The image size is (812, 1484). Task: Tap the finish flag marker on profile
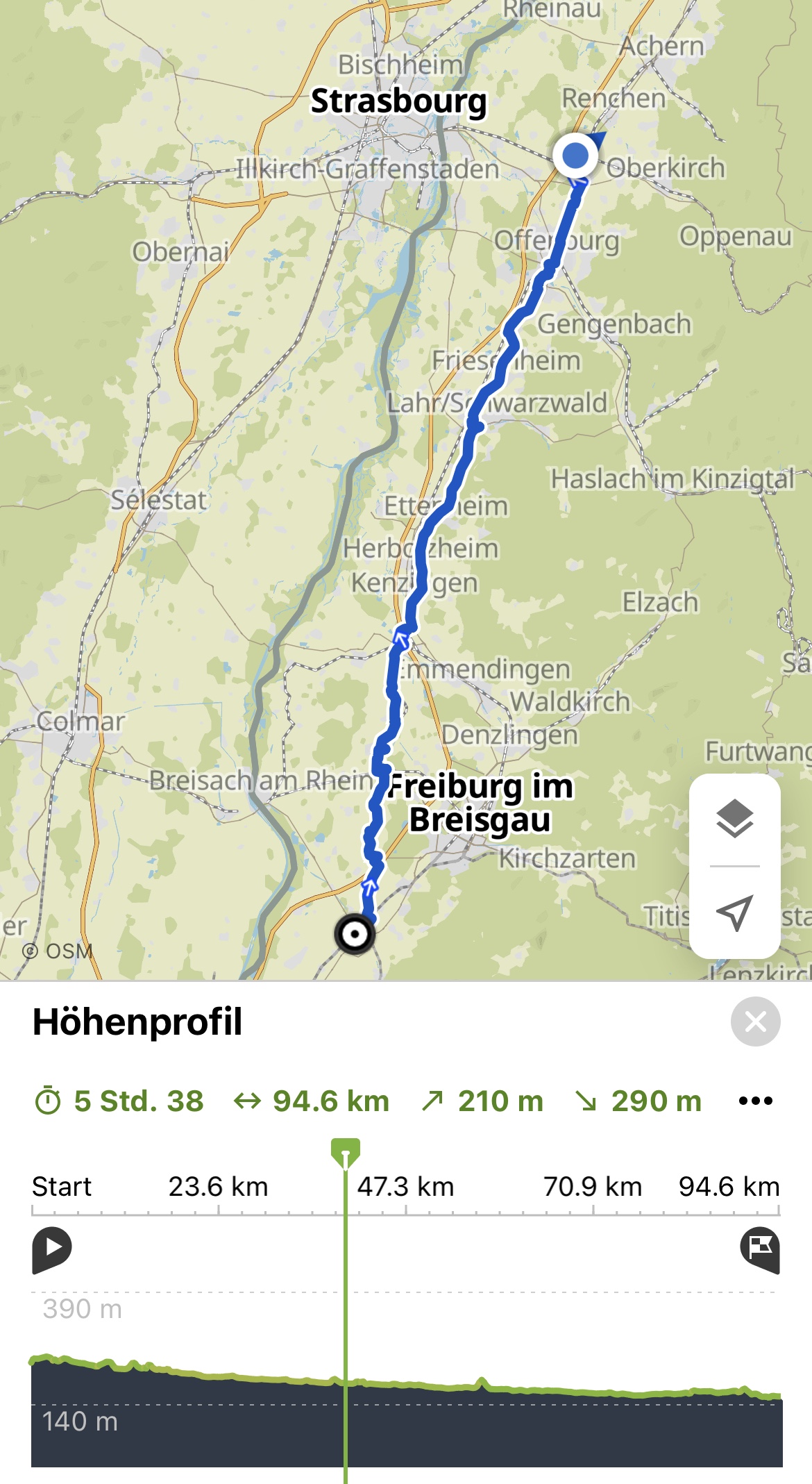tap(761, 1249)
